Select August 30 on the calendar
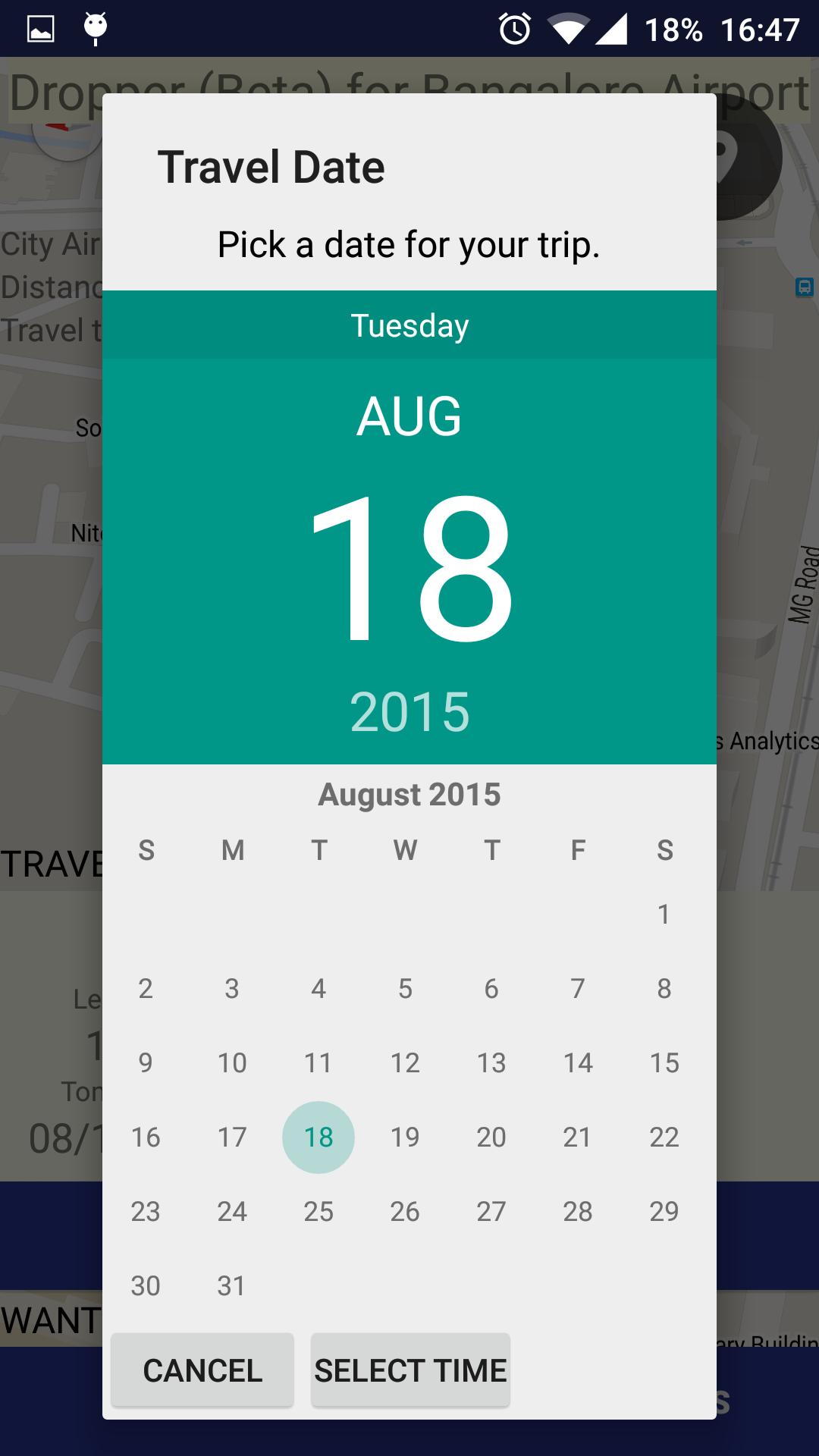Image resolution: width=819 pixels, height=1456 pixels. click(146, 1286)
